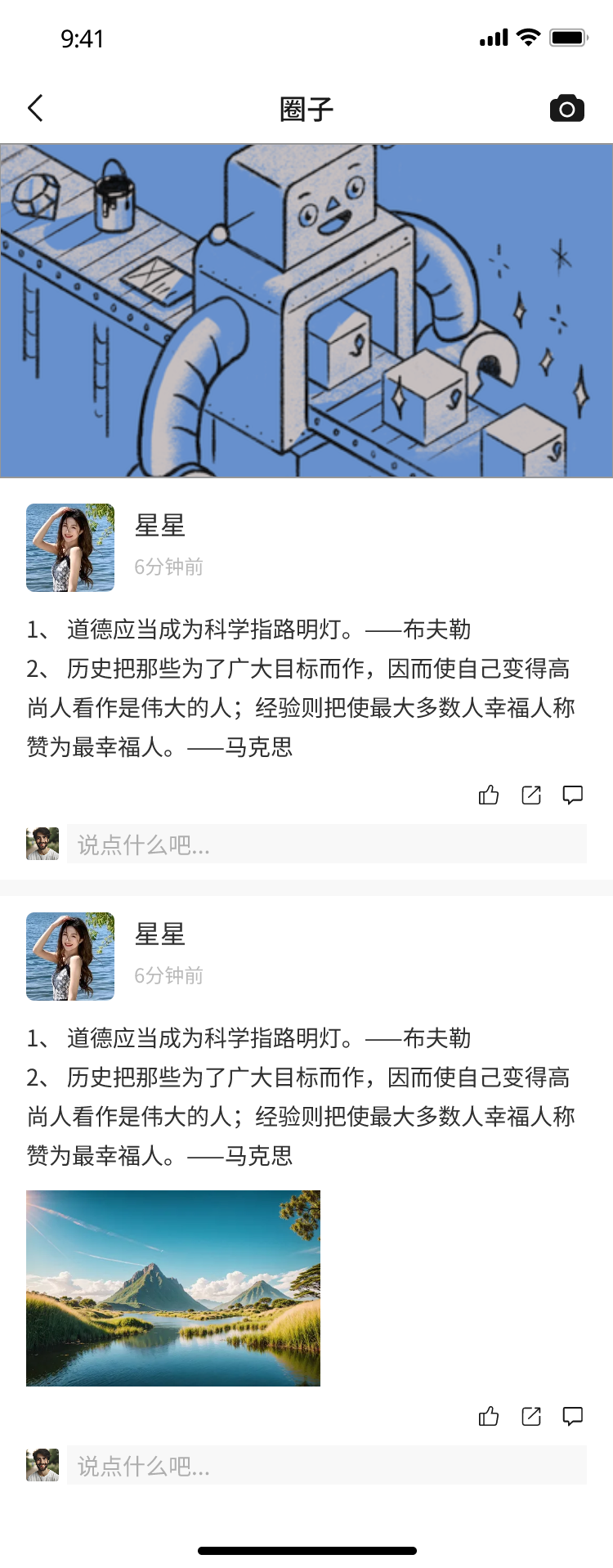
Task: Like the first 星星 post
Action: [489, 795]
